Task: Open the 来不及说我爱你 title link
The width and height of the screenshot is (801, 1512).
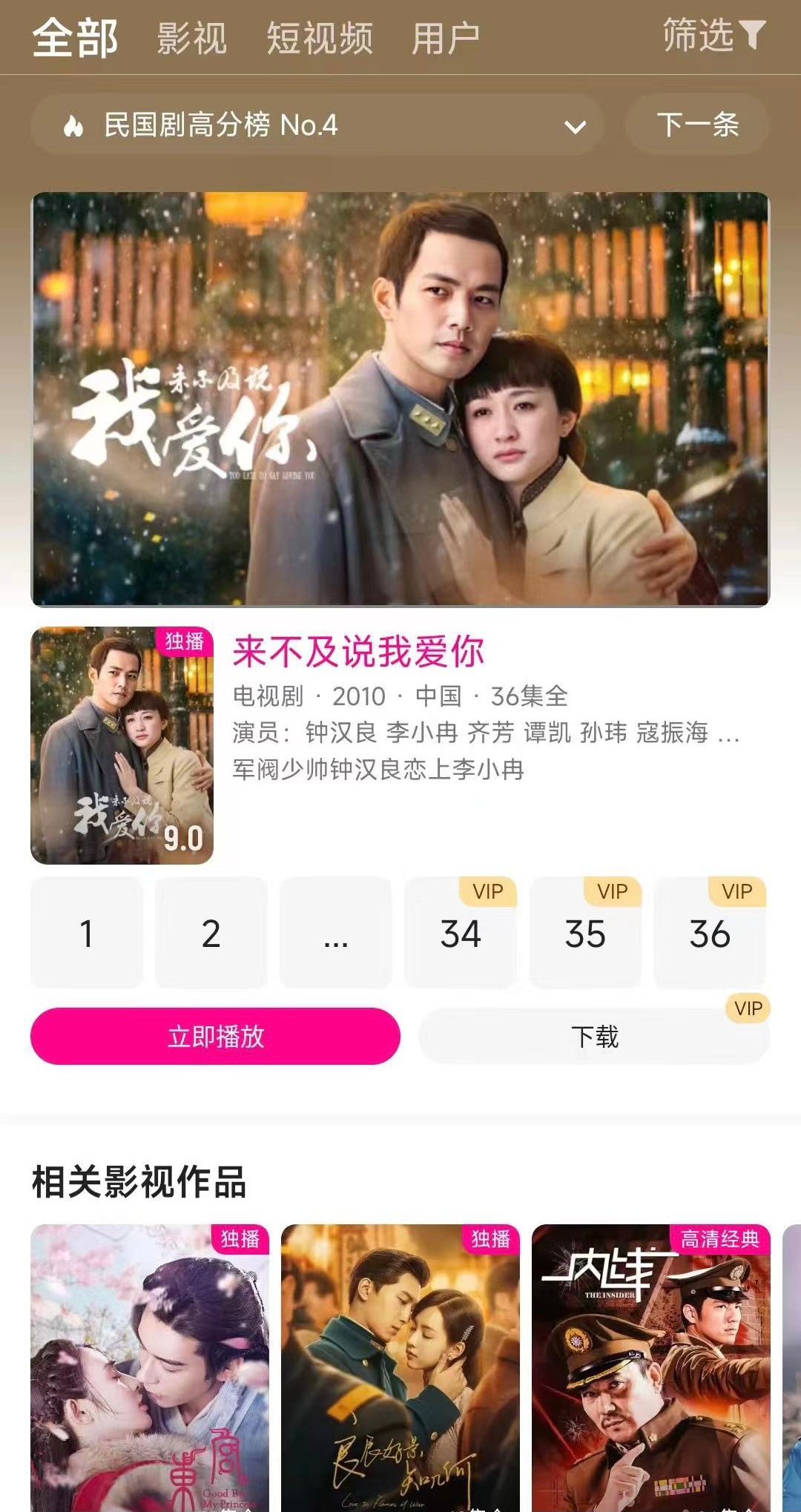Action: (x=358, y=652)
